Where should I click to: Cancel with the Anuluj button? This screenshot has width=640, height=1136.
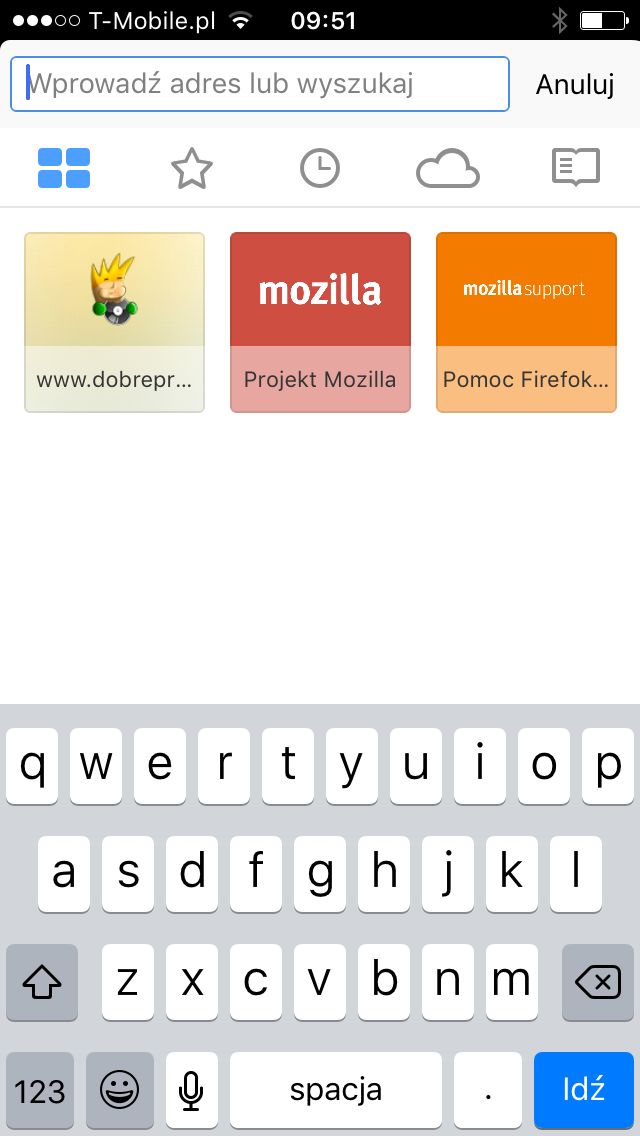coord(575,85)
